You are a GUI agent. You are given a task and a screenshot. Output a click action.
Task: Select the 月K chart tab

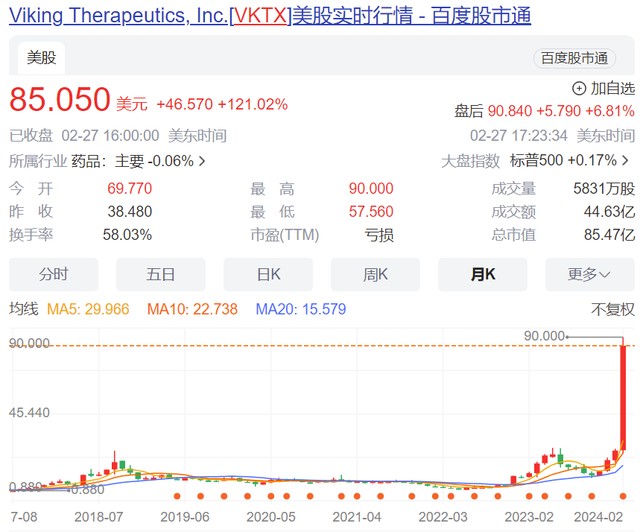482,274
